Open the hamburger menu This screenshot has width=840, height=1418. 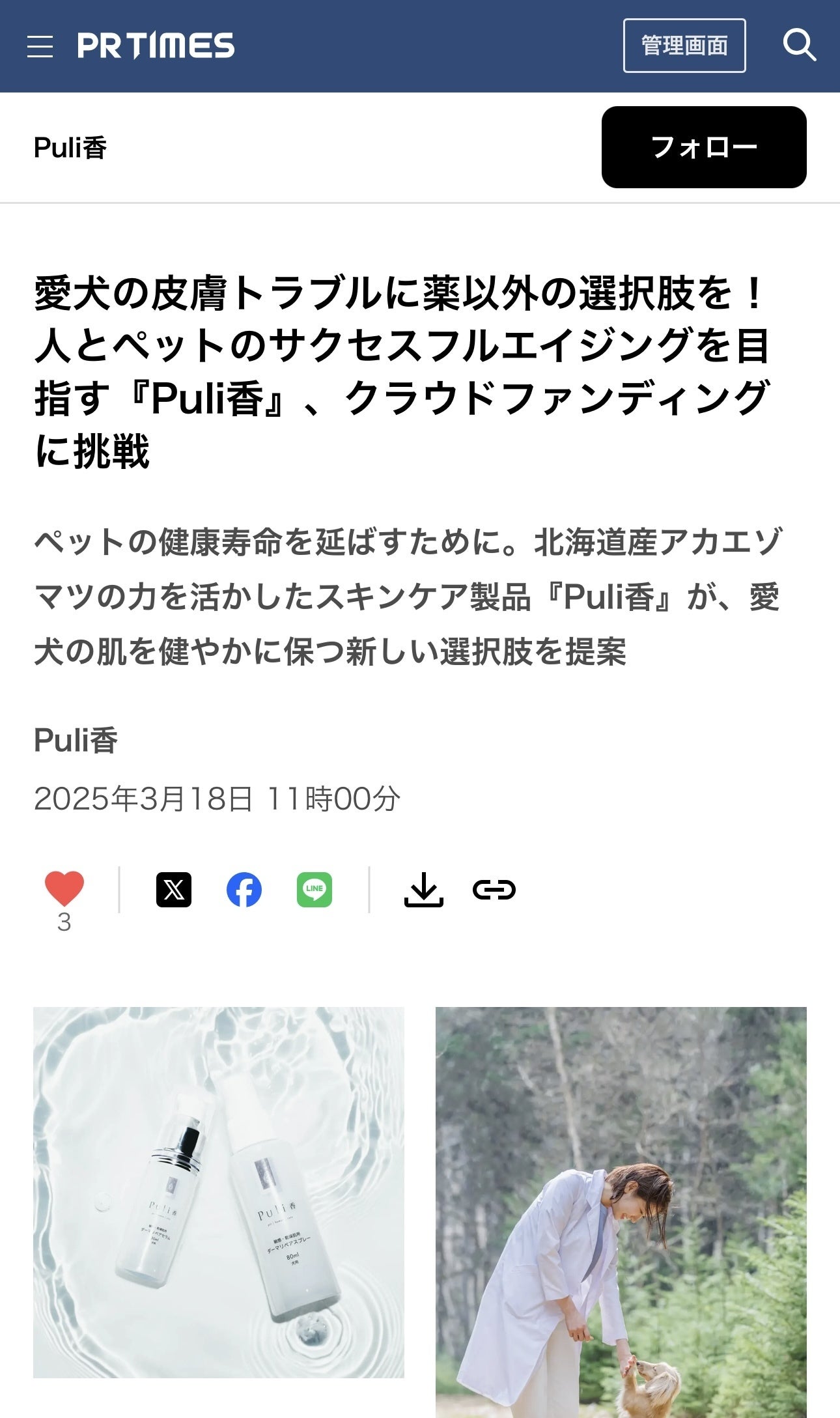point(40,46)
